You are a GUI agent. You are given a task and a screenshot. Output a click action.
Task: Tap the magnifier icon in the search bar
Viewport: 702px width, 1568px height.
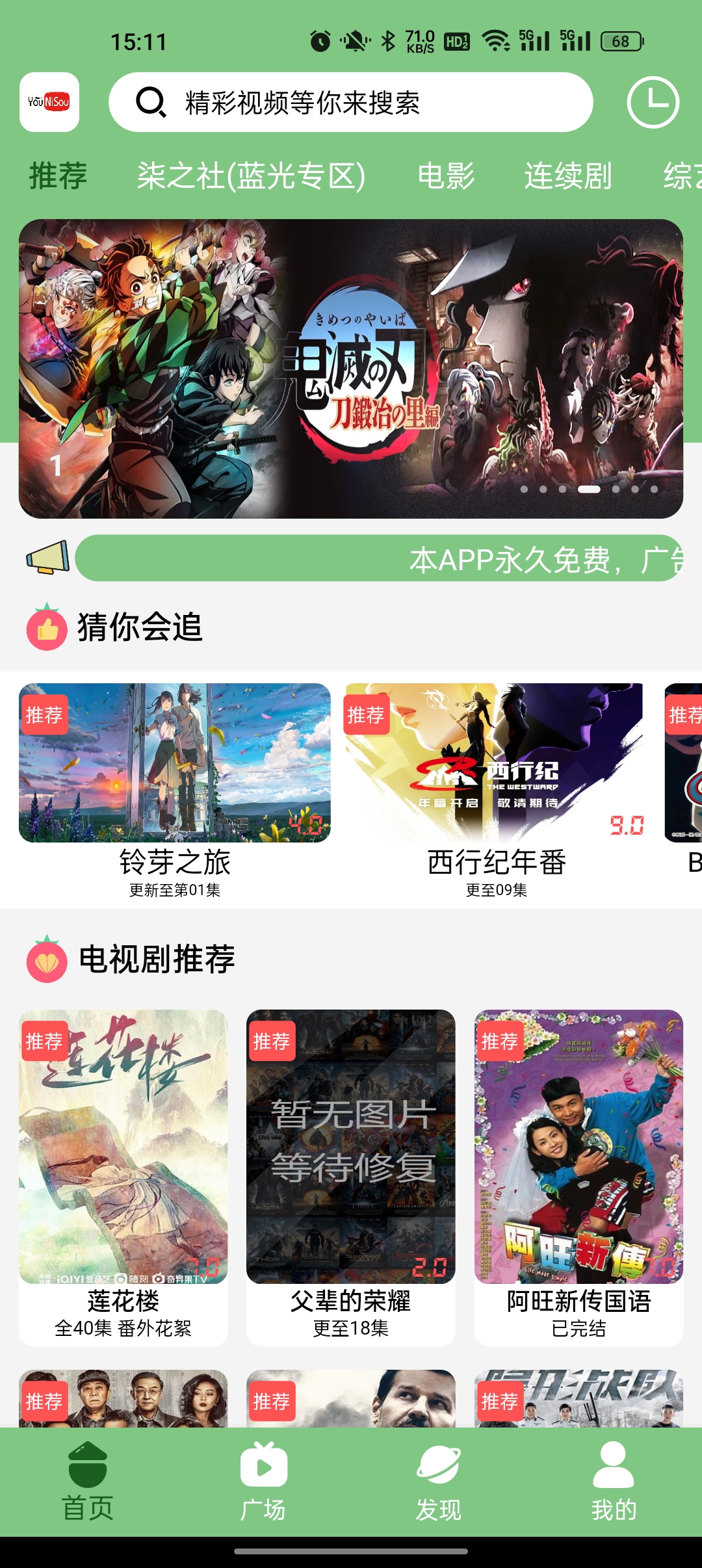[149, 102]
